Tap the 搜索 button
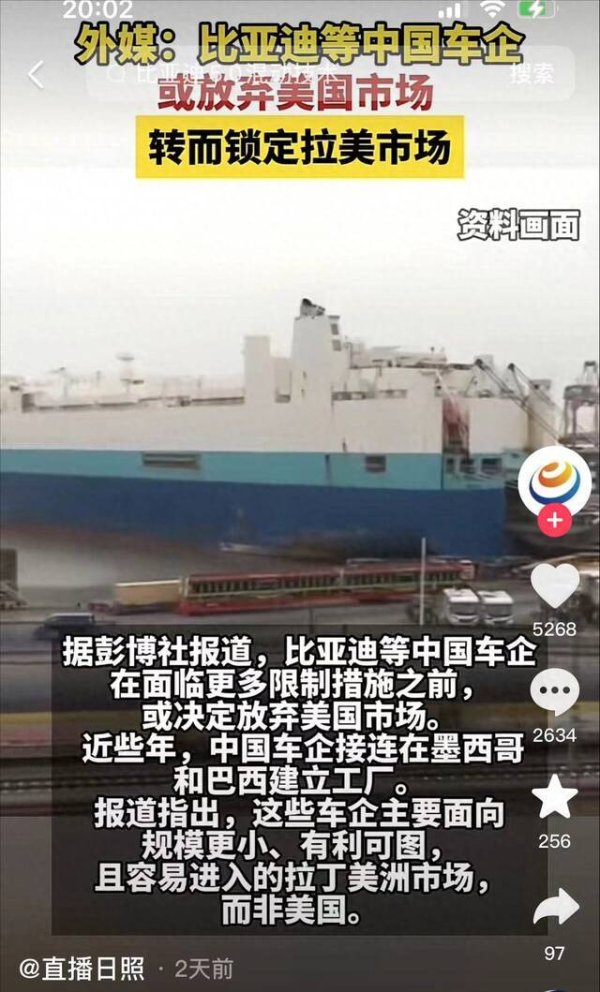Image resolution: width=600 pixels, height=992 pixels. coord(532,73)
